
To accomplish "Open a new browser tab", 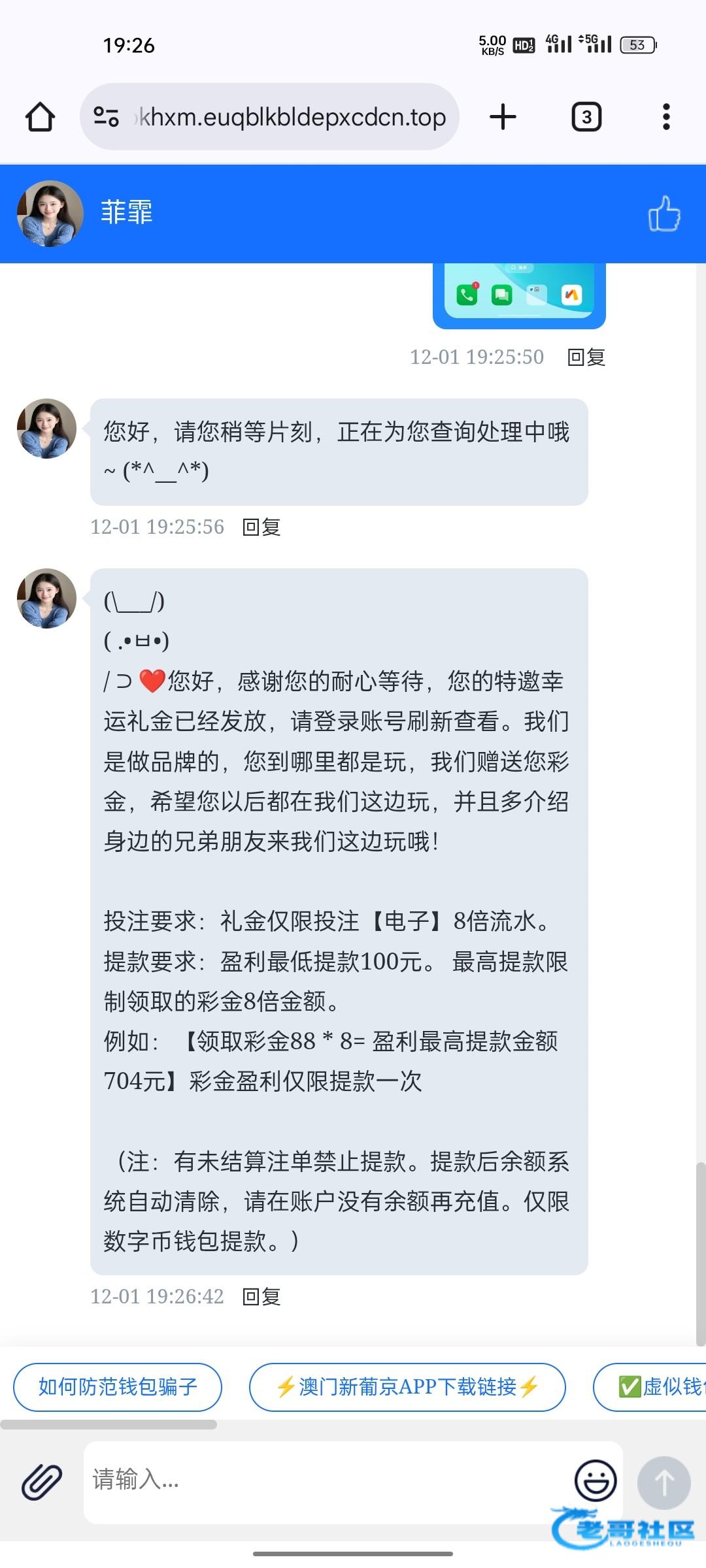I will pyautogui.click(x=503, y=118).
